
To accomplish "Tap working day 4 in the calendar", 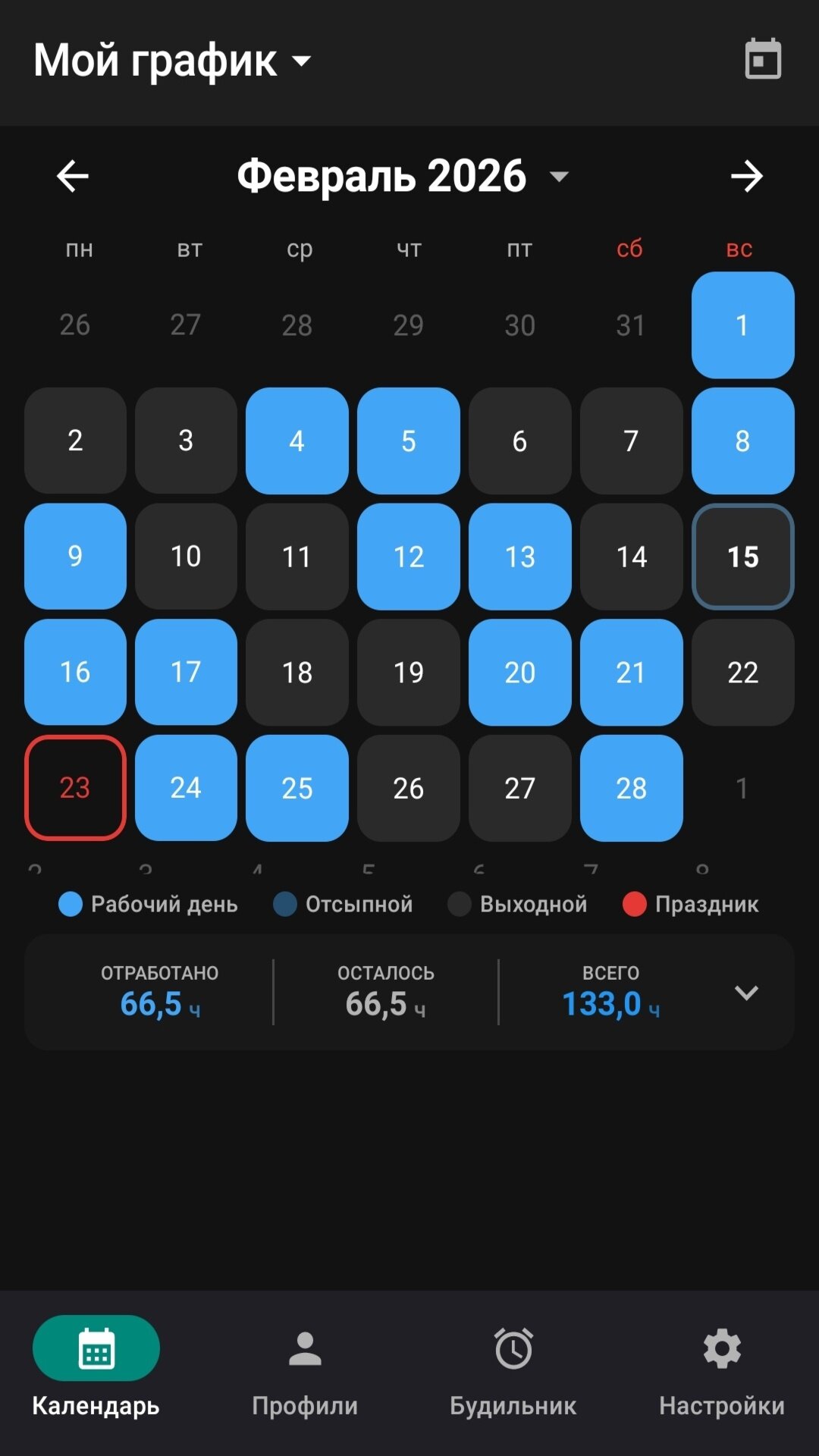I will (x=297, y=441).
